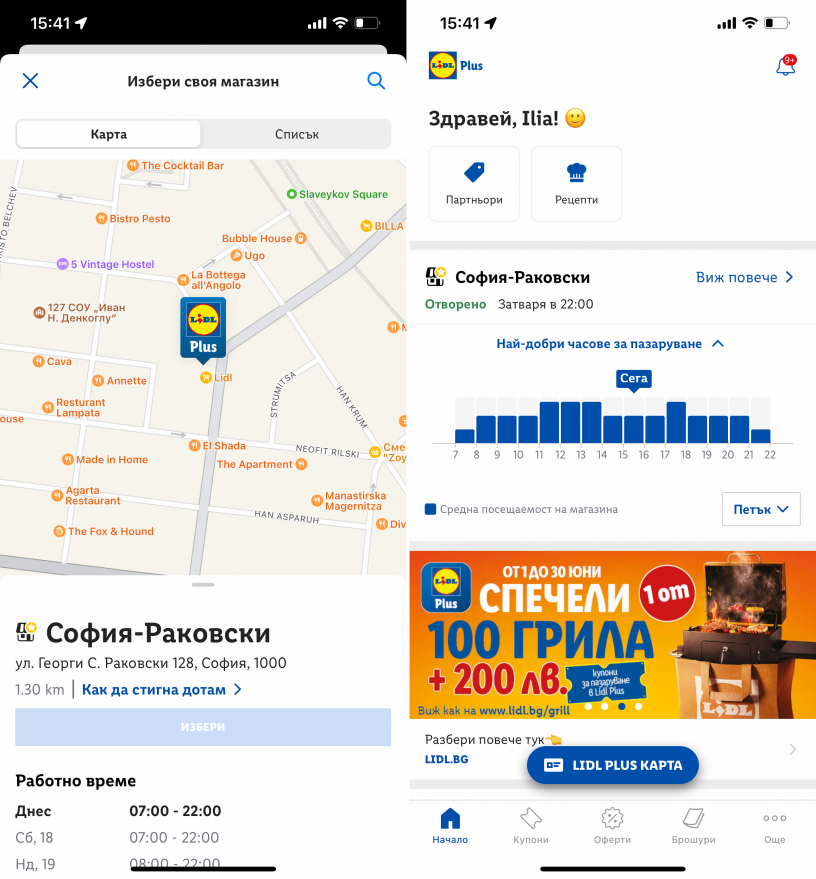The width and height of the screenshot is (816, 879).
Task: Go to the Начало tab
Action: tap(450, 825)
